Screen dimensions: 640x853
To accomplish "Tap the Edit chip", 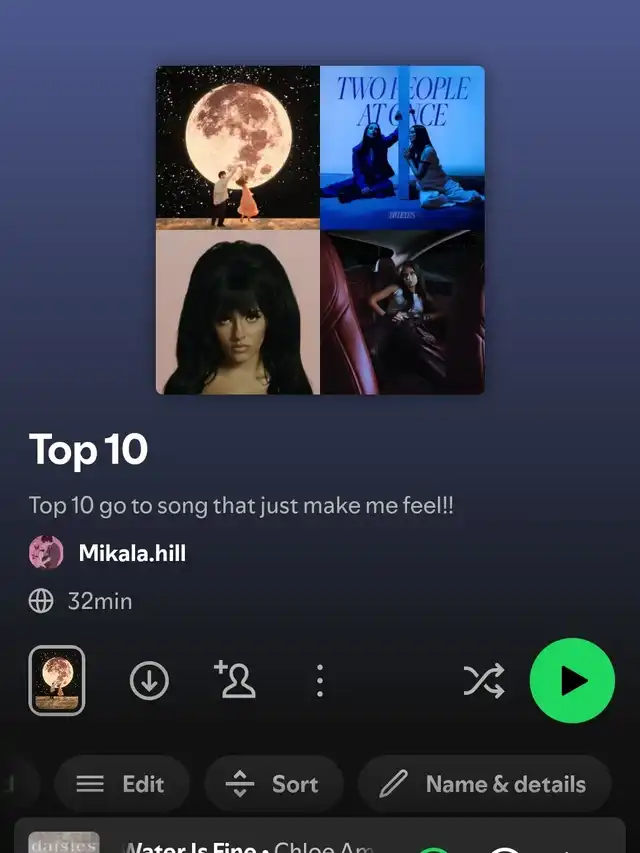I will point(122,784).
